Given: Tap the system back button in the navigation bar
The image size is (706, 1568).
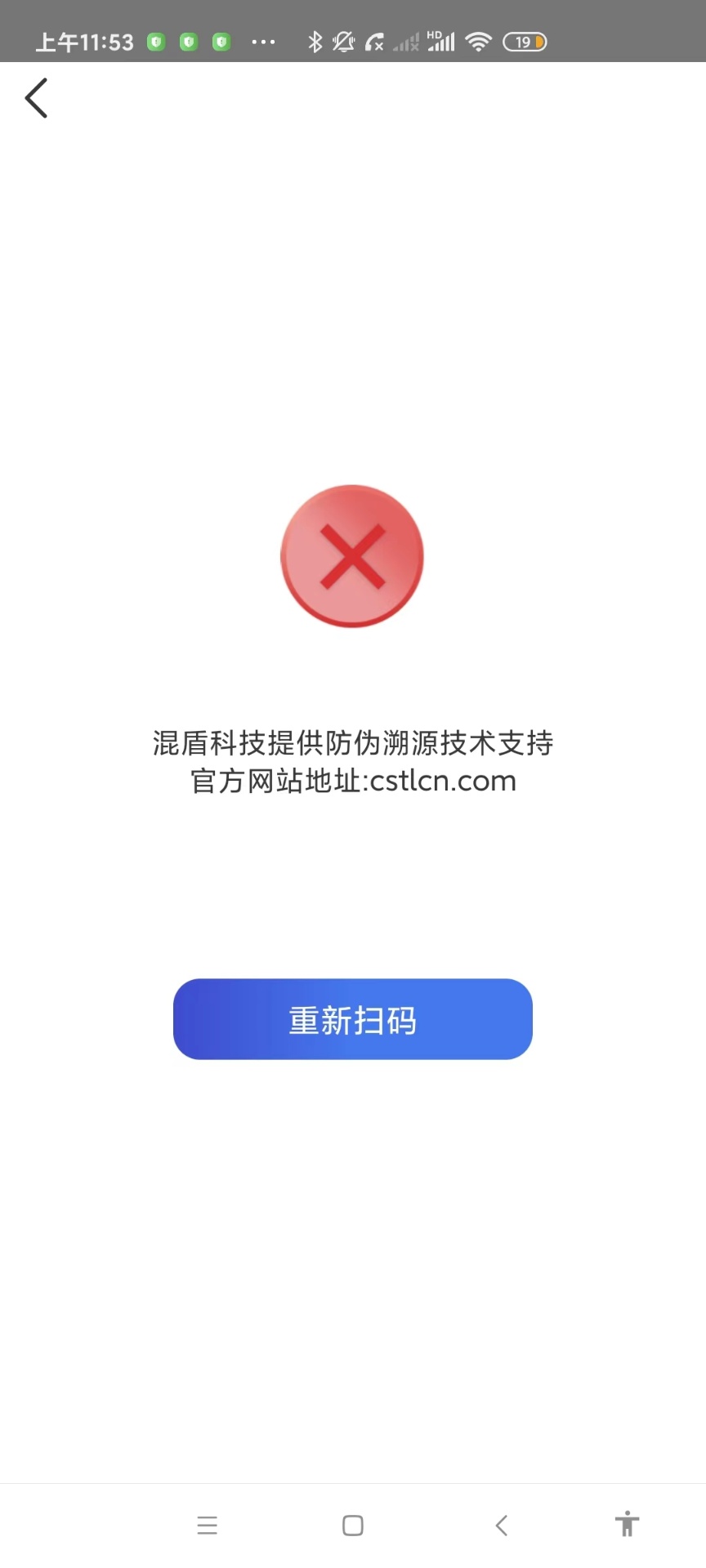Looking at the screenshot, I should [x=502, y=1525].
